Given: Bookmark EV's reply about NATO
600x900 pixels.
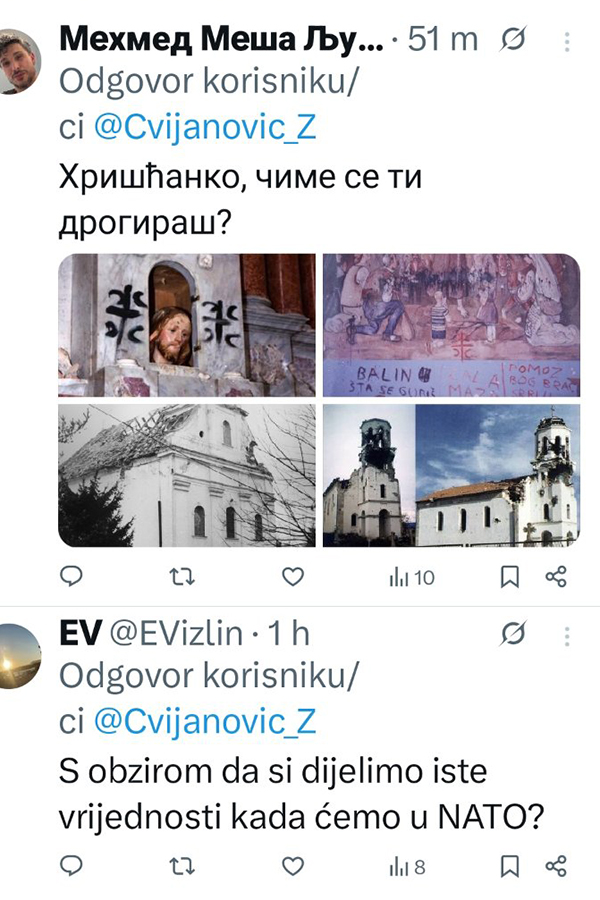Looking at the screenshot, I should click(509, 866).
